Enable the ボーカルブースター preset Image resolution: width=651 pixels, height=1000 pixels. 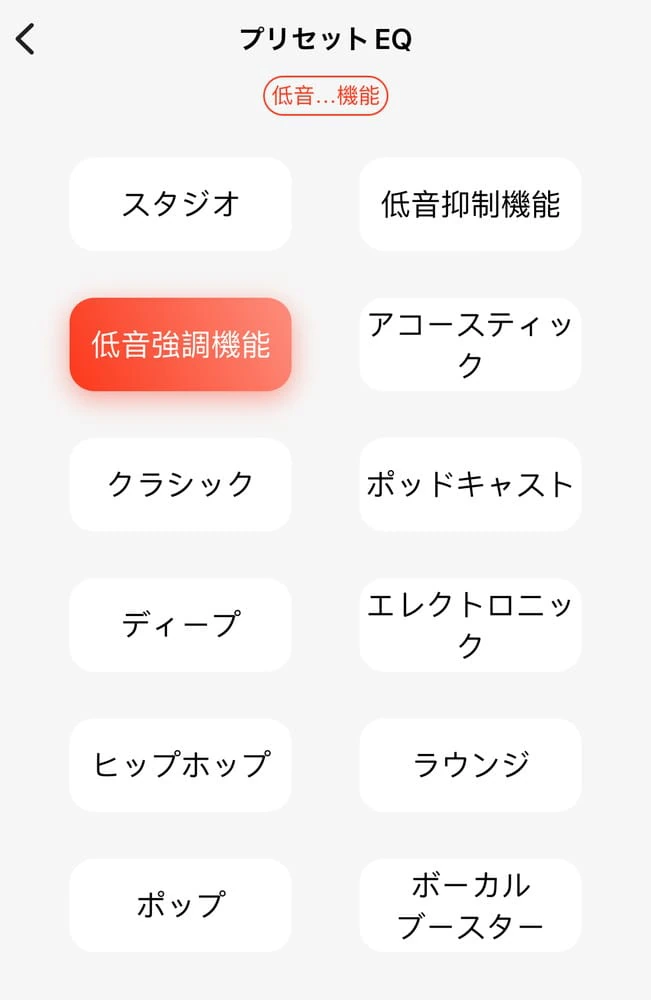(470, 904)
